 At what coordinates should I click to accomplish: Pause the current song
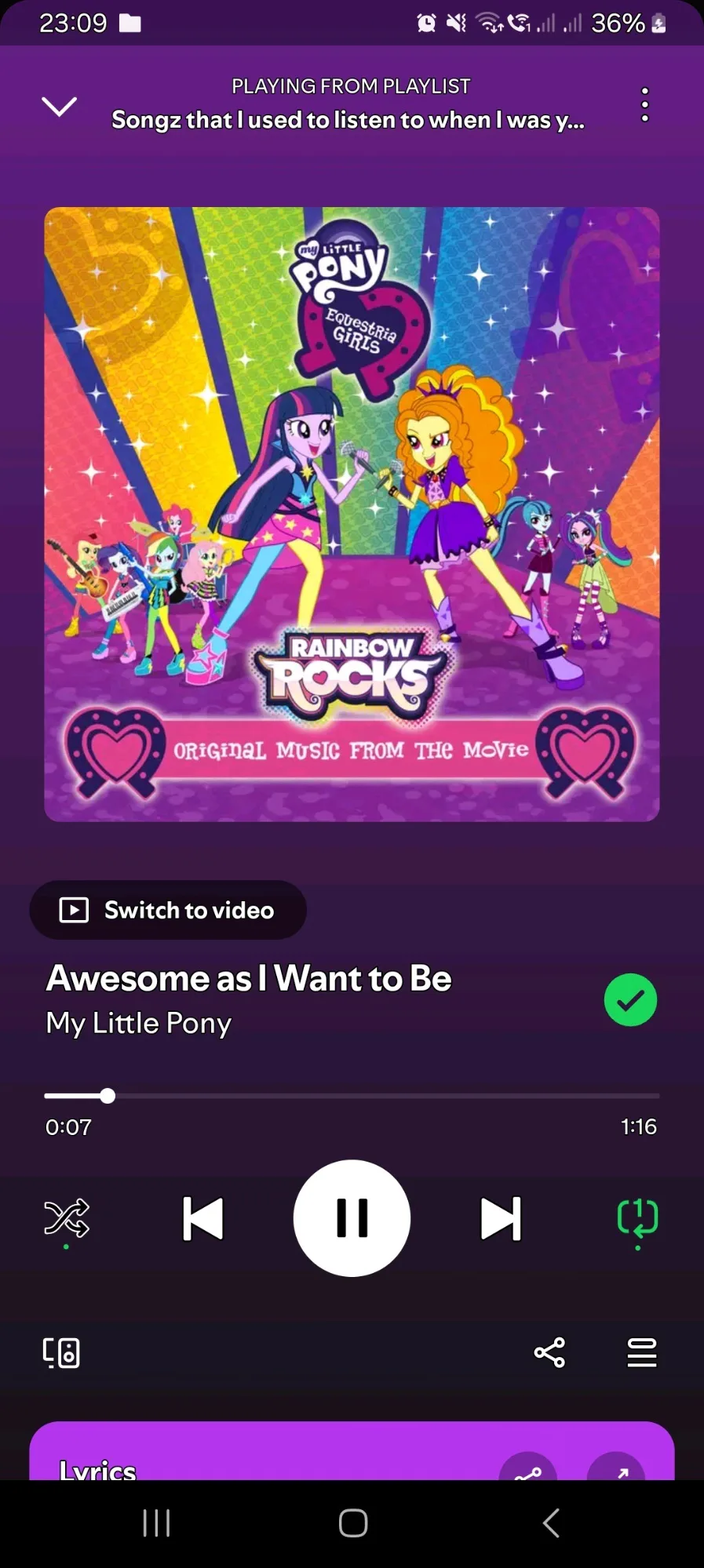pos(352,1218)
